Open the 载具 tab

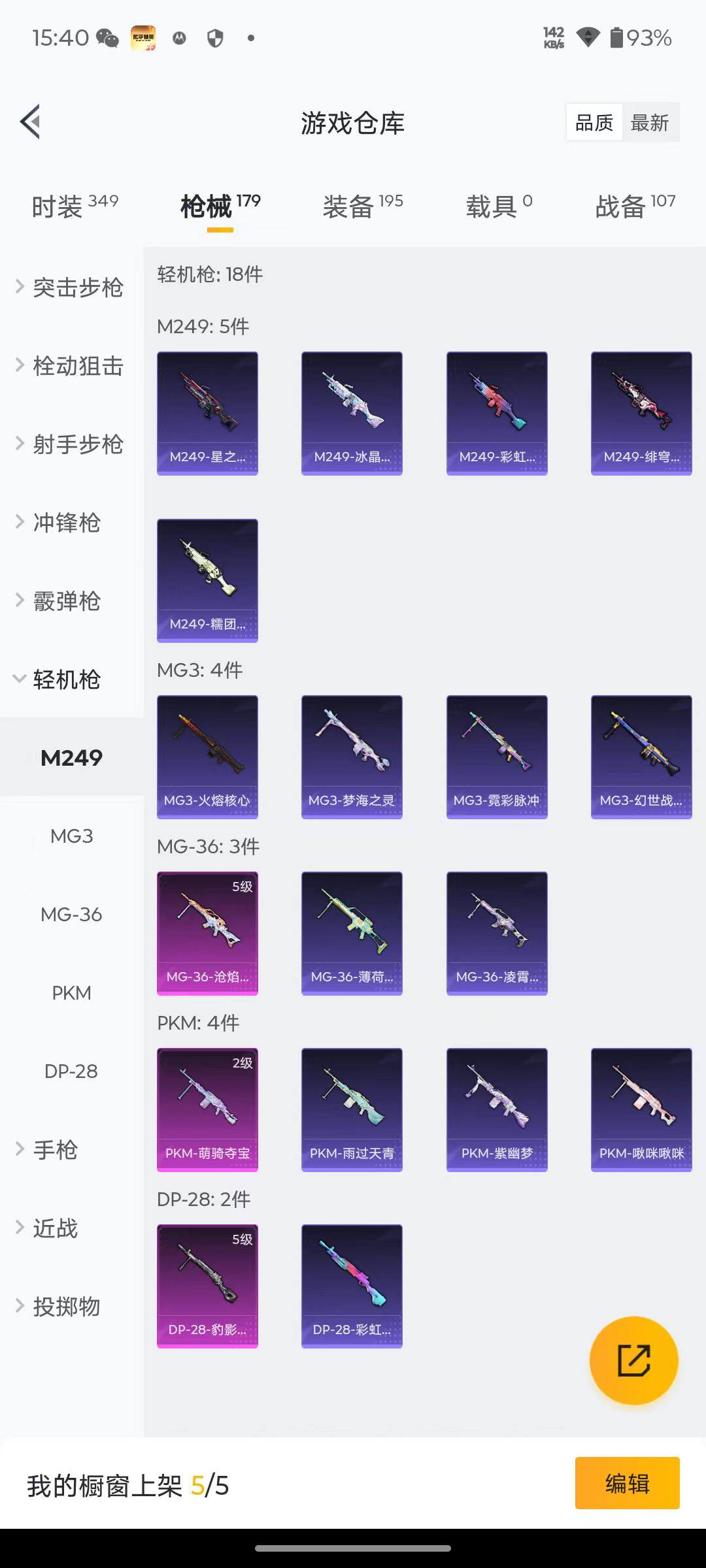pos(499,206)
